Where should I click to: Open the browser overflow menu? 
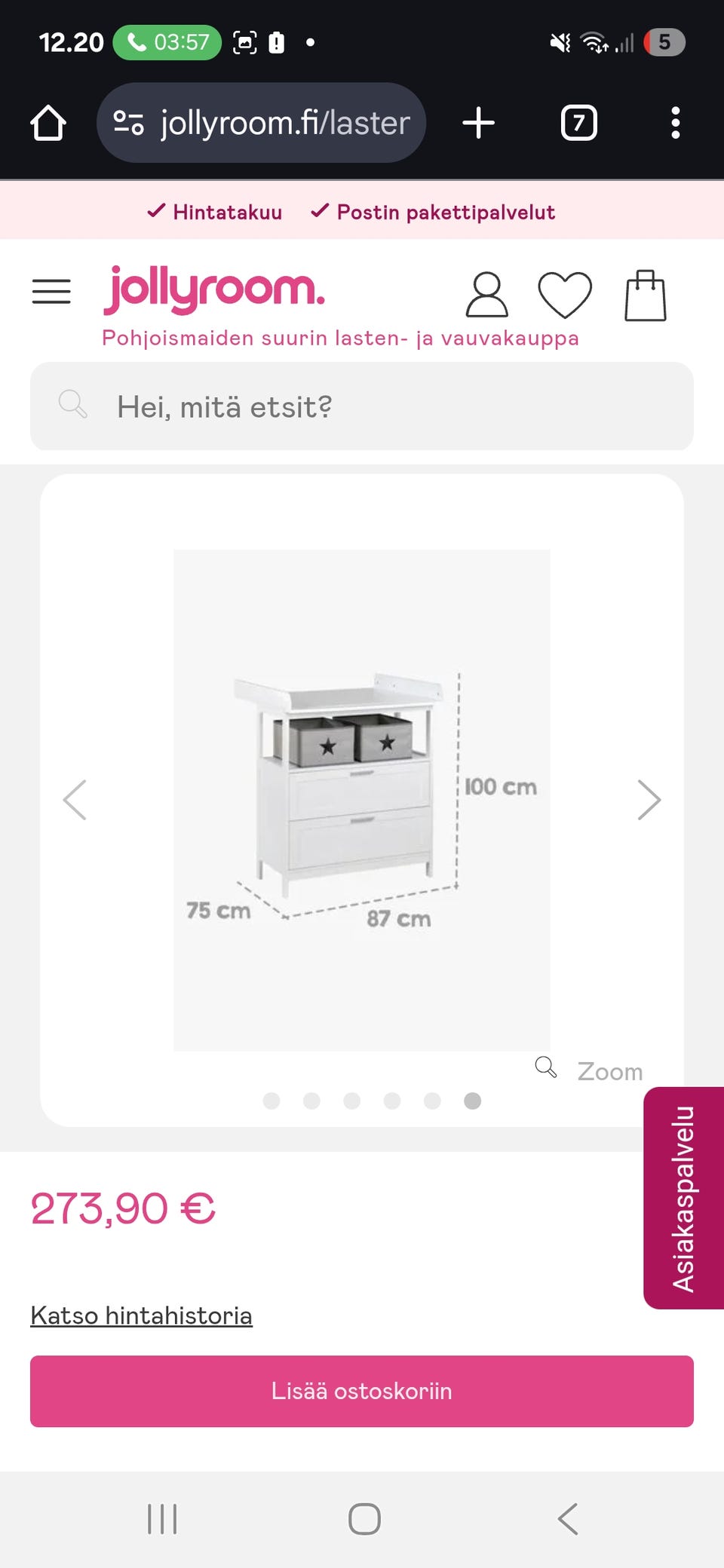tap(676, 123)
